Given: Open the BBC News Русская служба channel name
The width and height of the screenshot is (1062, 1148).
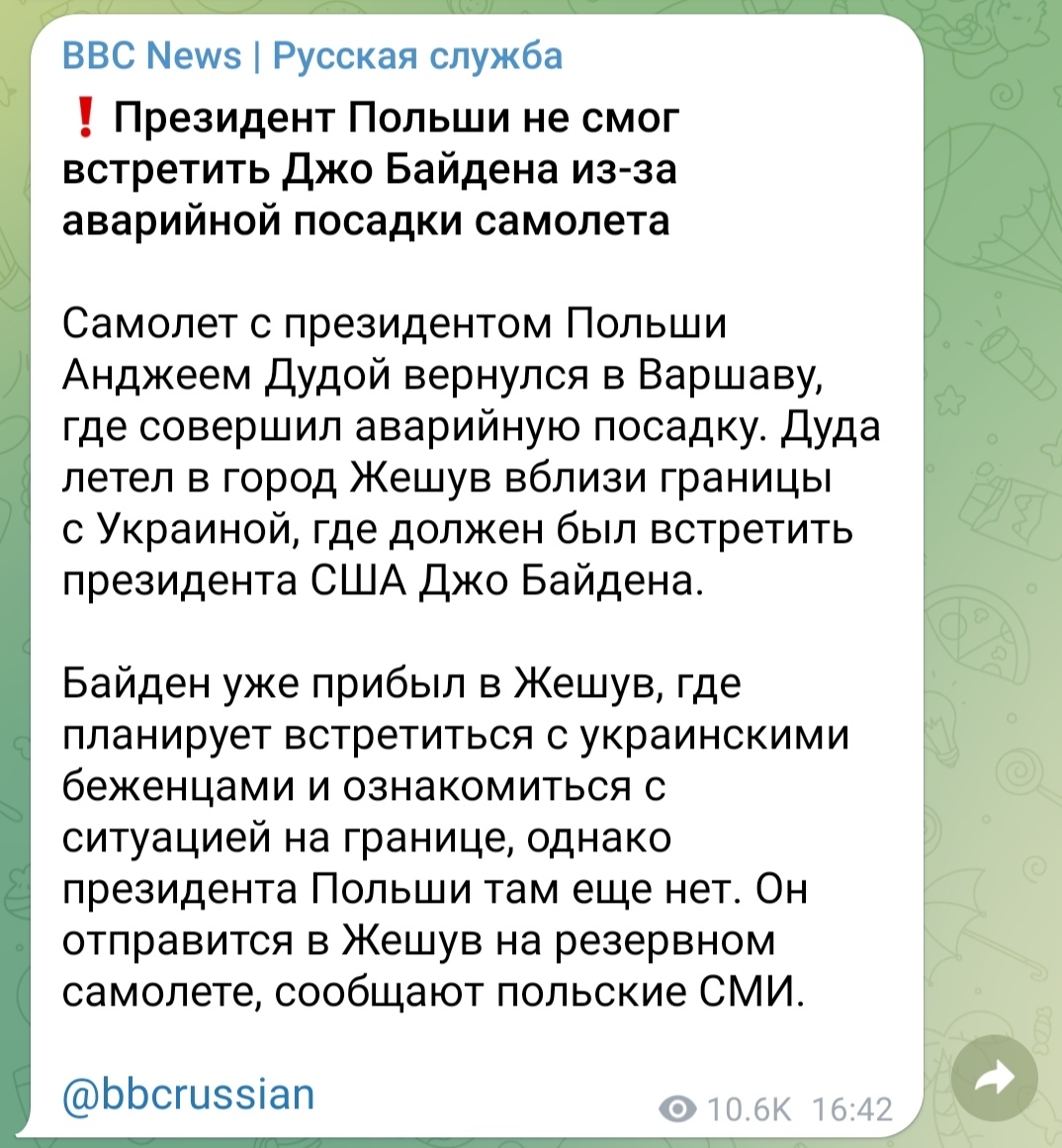Looking at the screenshot, I should [312, 54].
